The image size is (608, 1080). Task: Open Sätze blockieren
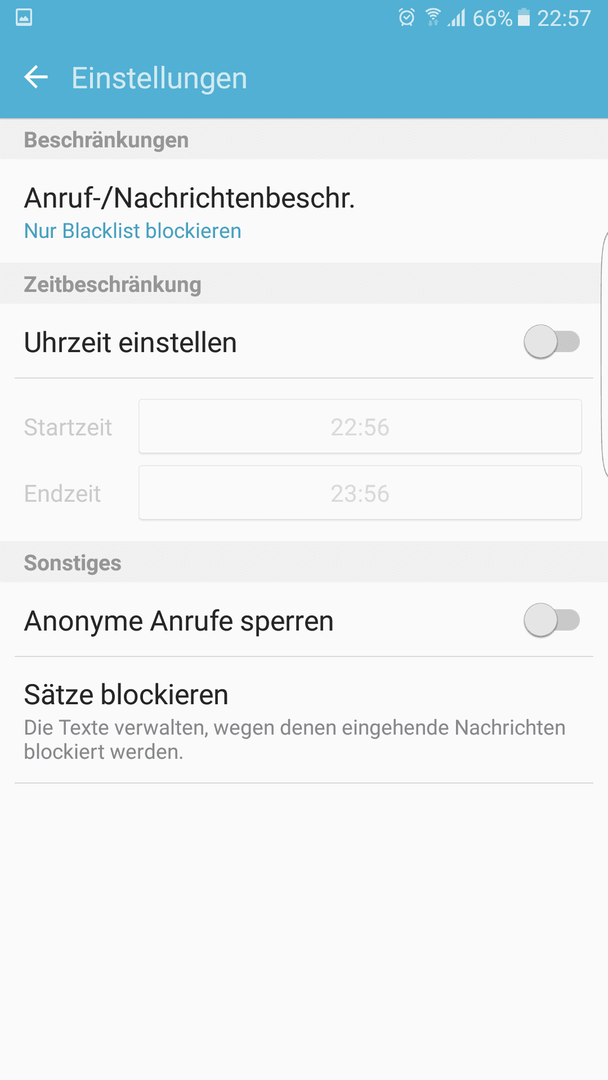click(x=304, y=720)
